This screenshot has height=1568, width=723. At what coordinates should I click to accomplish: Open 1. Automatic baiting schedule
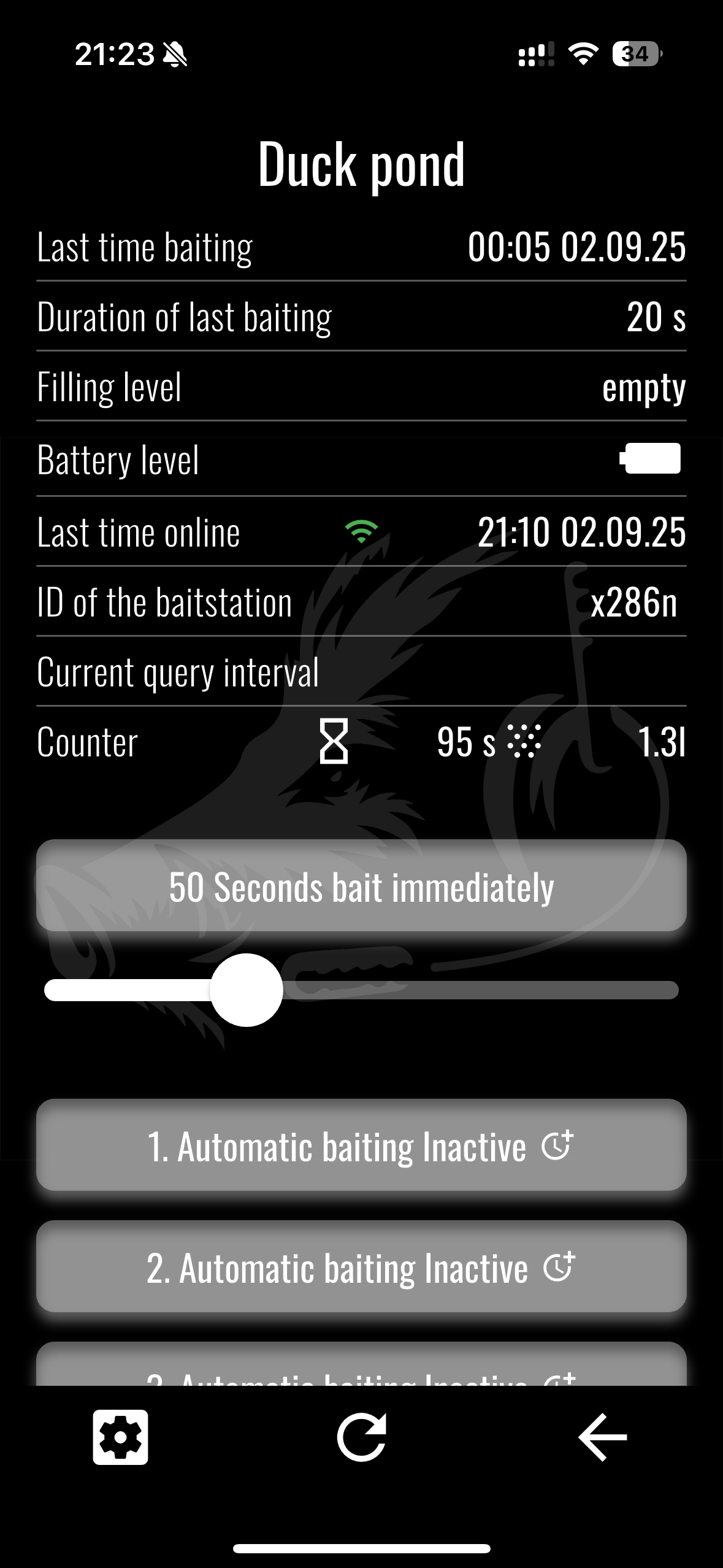(361, 1146)
